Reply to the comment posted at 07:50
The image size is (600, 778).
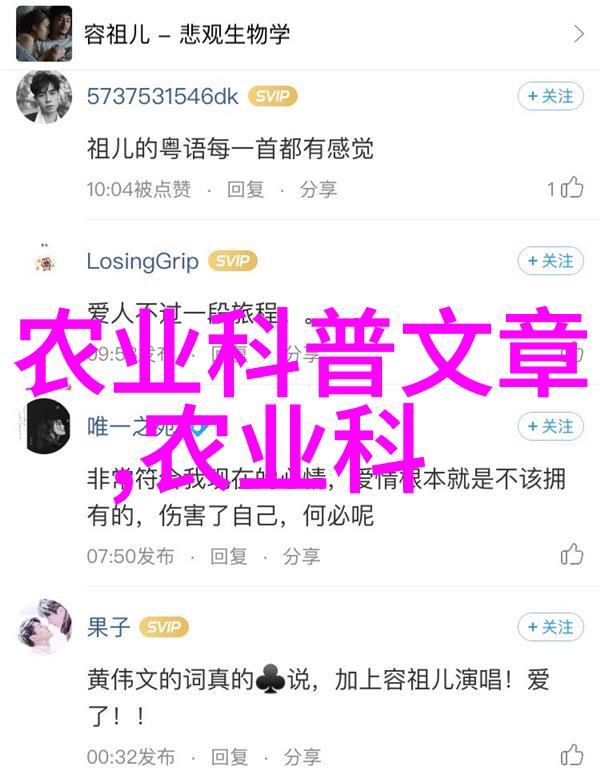click(228, 555)
